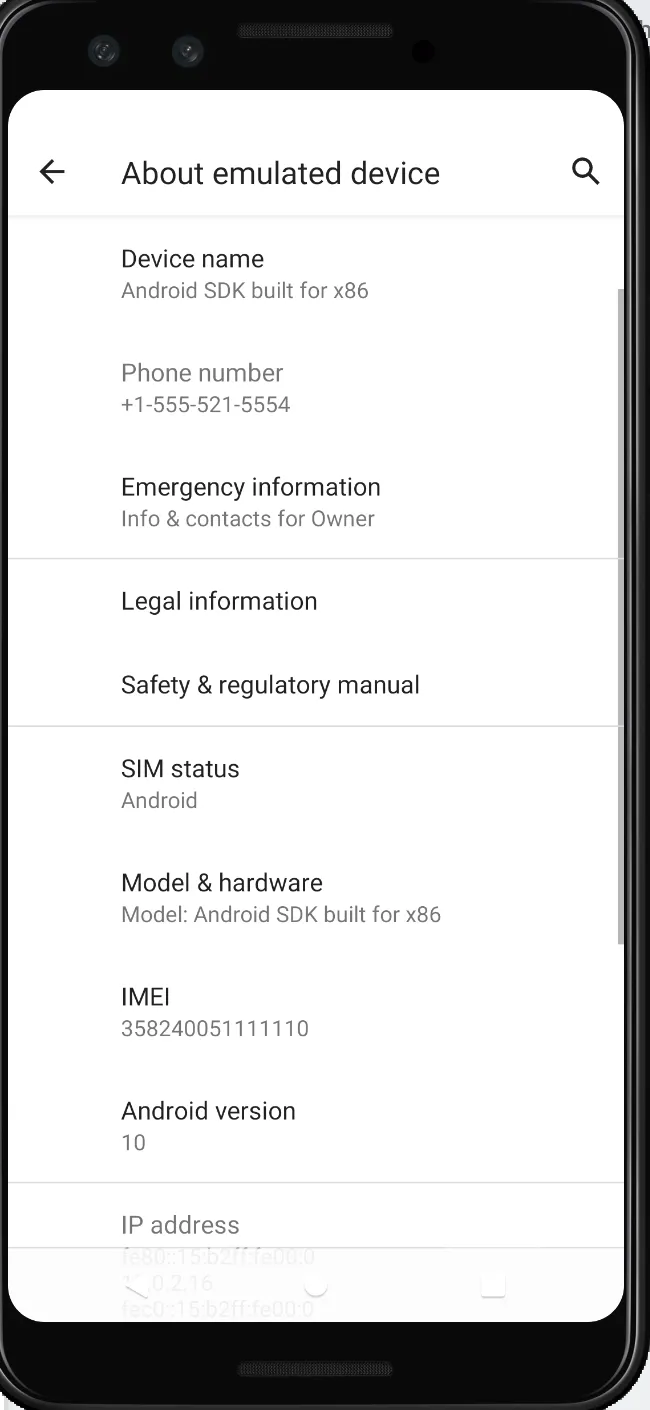Check SIM status details
This screenshot has width=650, height=1410.
(x=180, y=783)
